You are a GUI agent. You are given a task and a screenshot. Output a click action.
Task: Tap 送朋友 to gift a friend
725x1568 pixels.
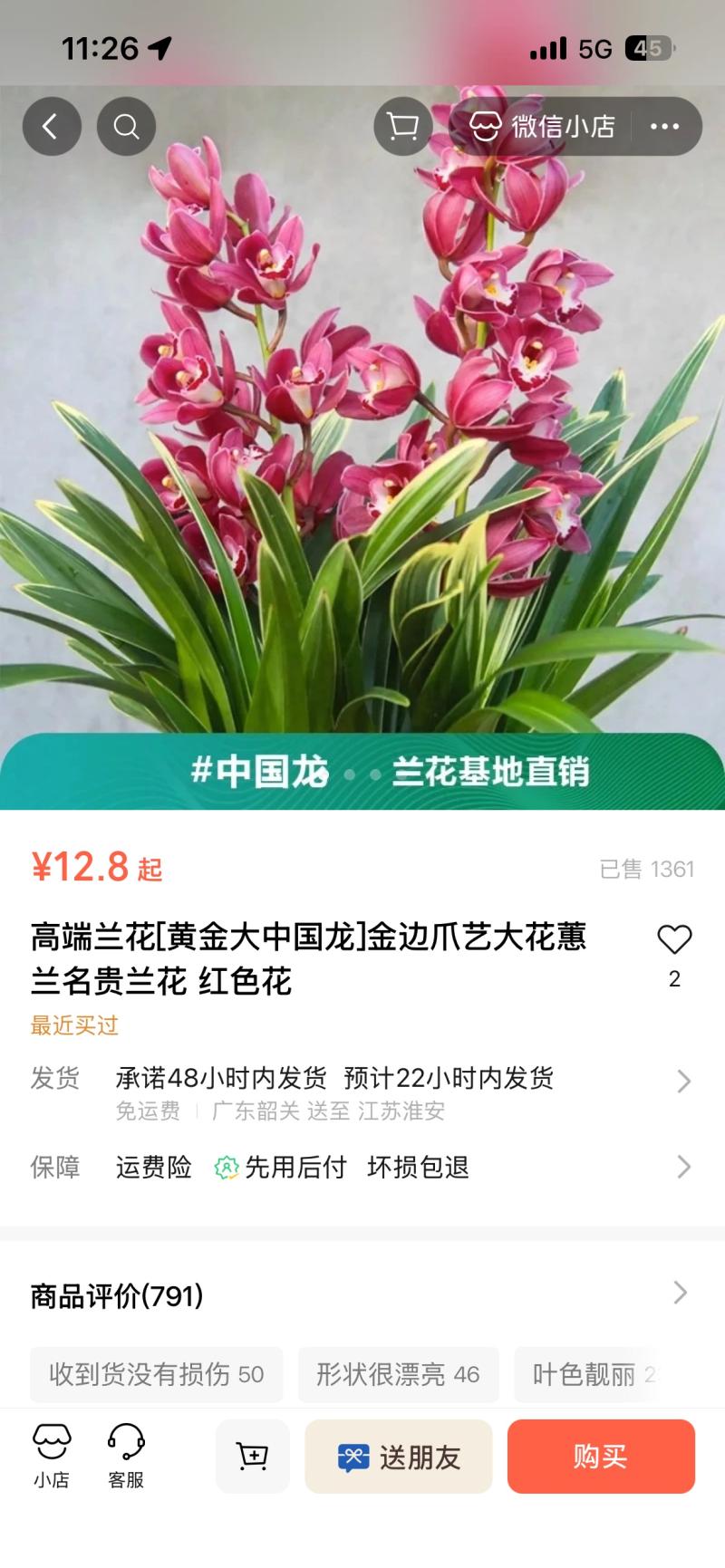(x=399, y=1456)
